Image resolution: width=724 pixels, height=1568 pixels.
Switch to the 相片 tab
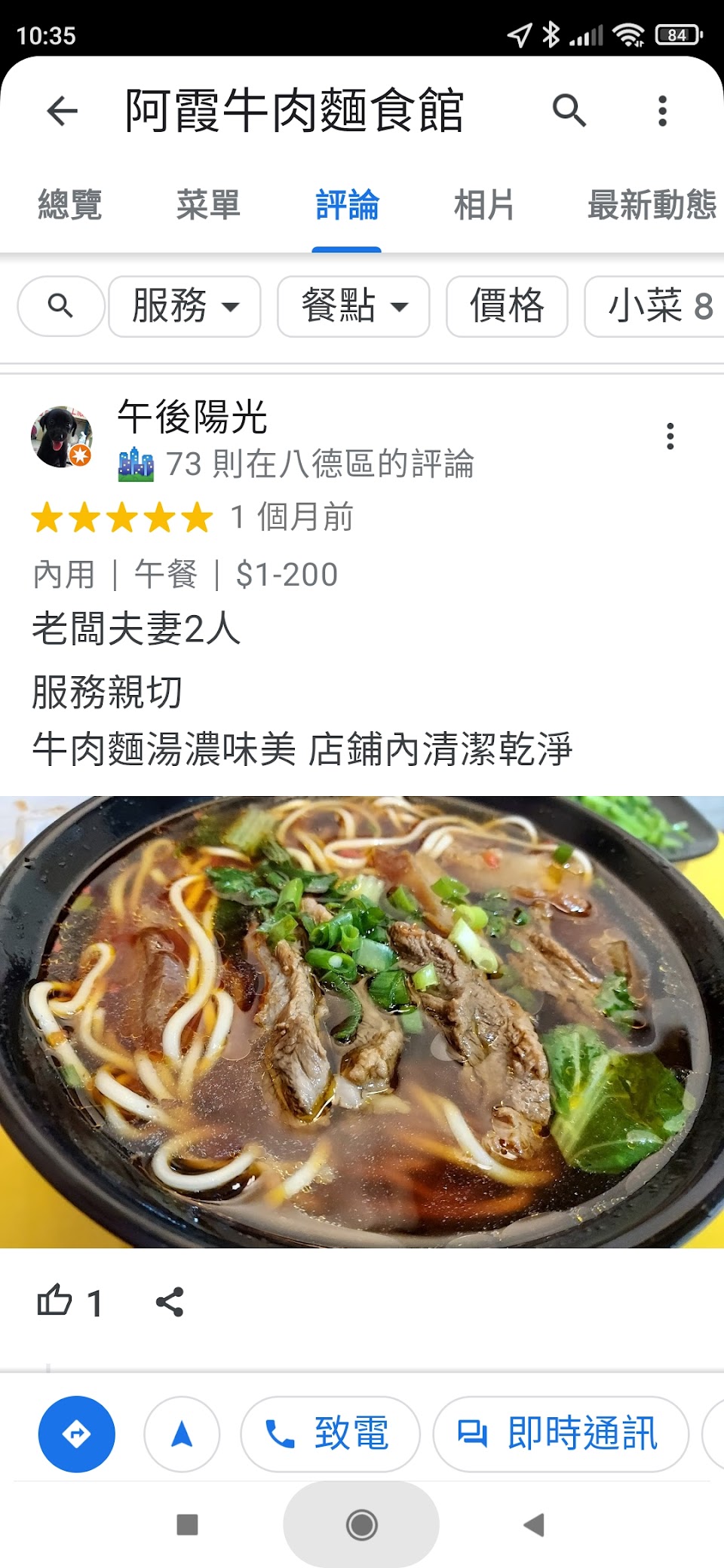pos(484,205)
